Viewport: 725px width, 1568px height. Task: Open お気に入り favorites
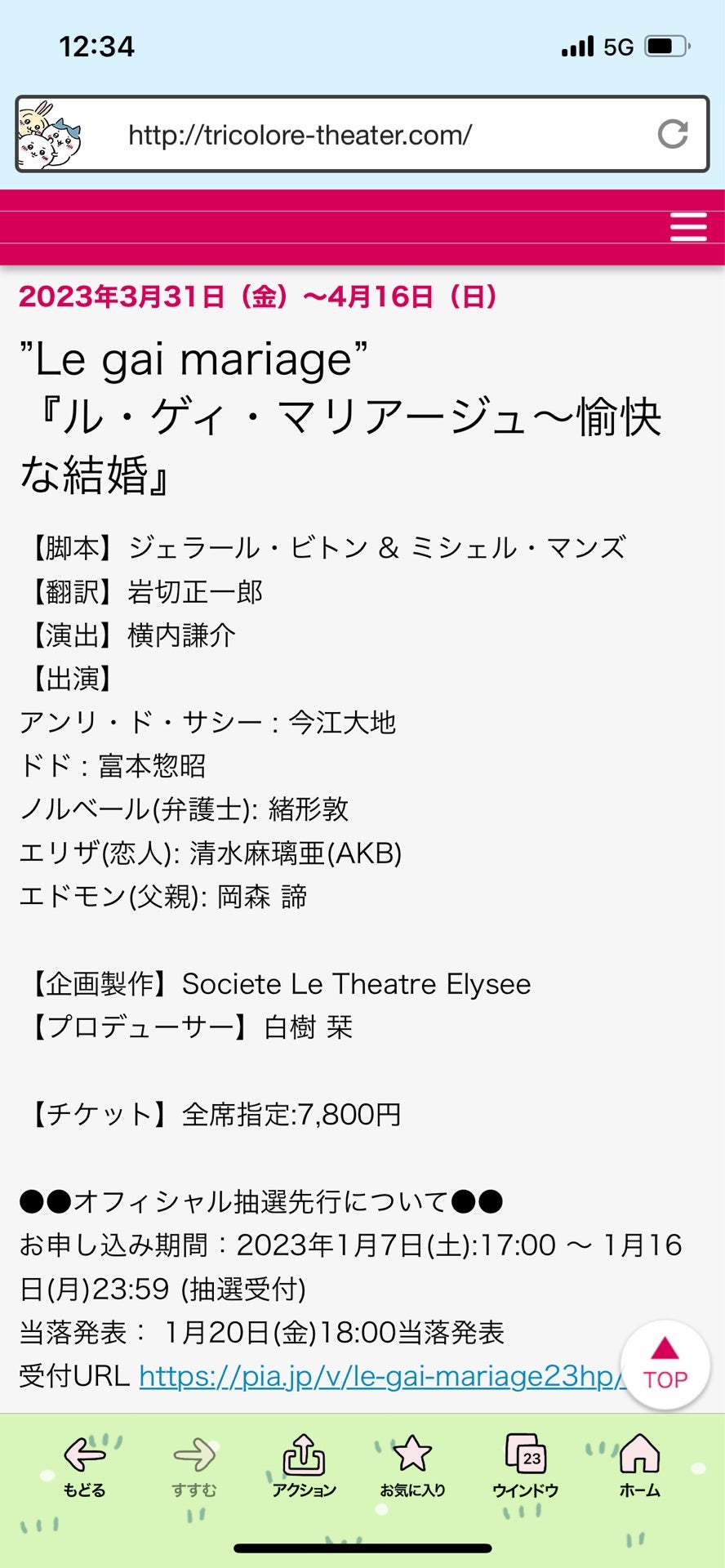pyautogui.click(x=412, y=1466)
